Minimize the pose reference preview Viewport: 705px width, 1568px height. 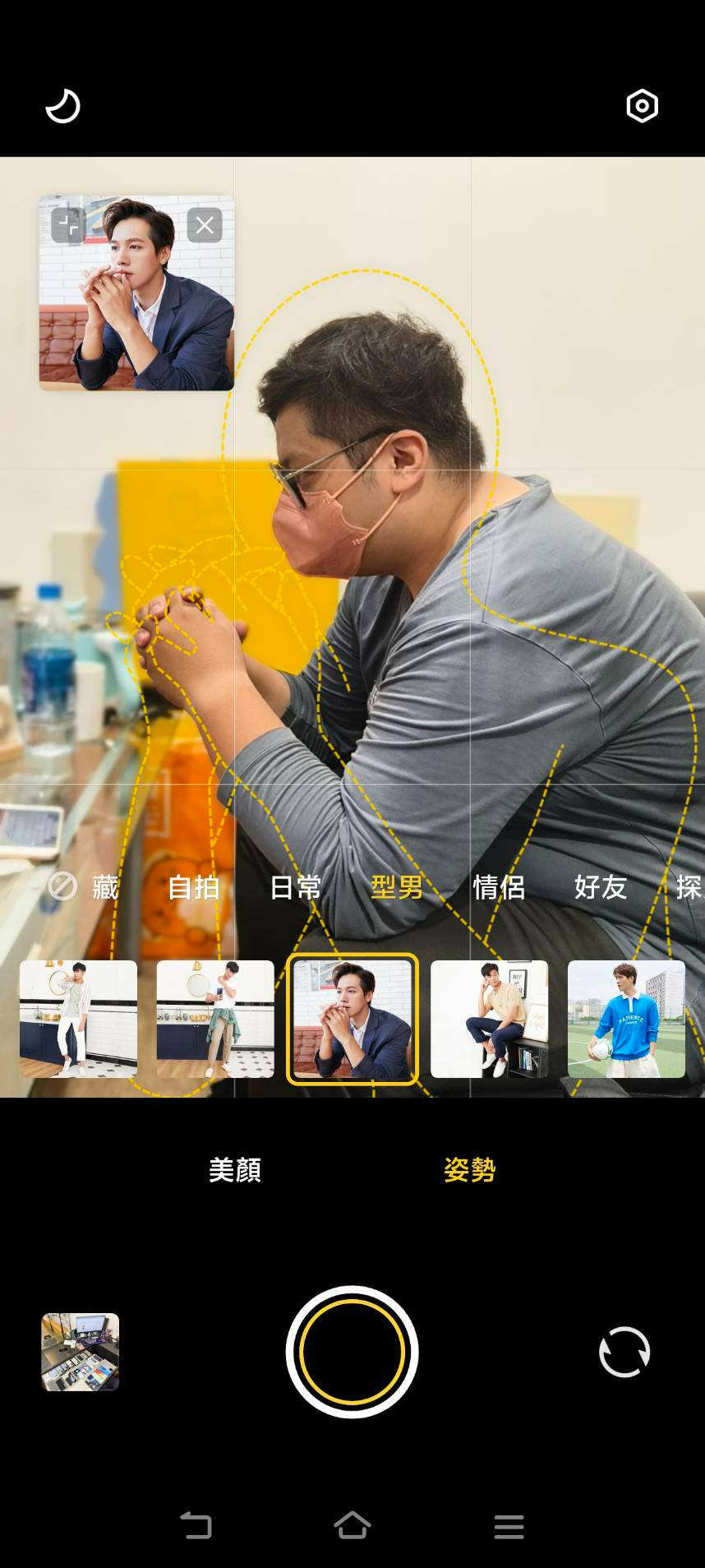[x=68, y=224]
